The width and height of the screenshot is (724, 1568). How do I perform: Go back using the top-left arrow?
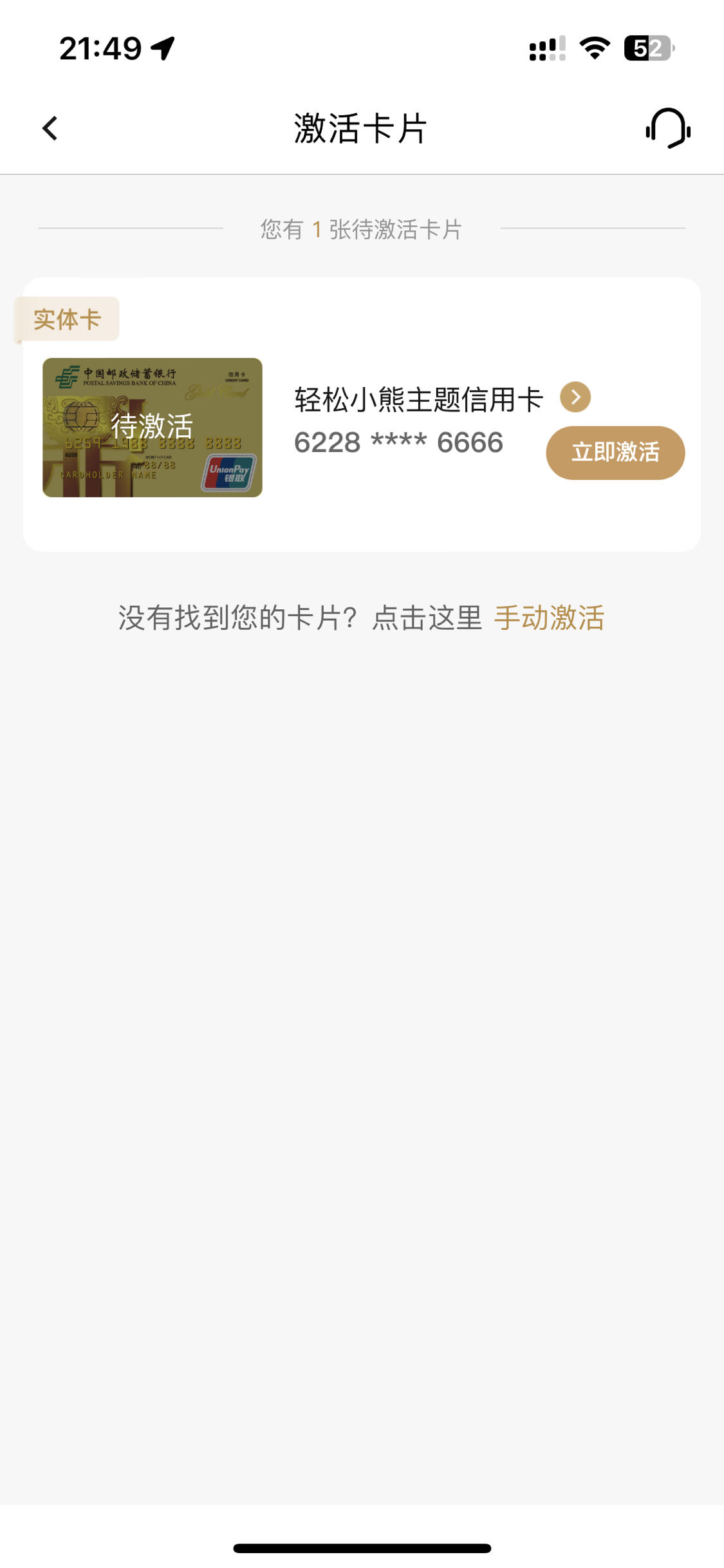pos(50,128)
